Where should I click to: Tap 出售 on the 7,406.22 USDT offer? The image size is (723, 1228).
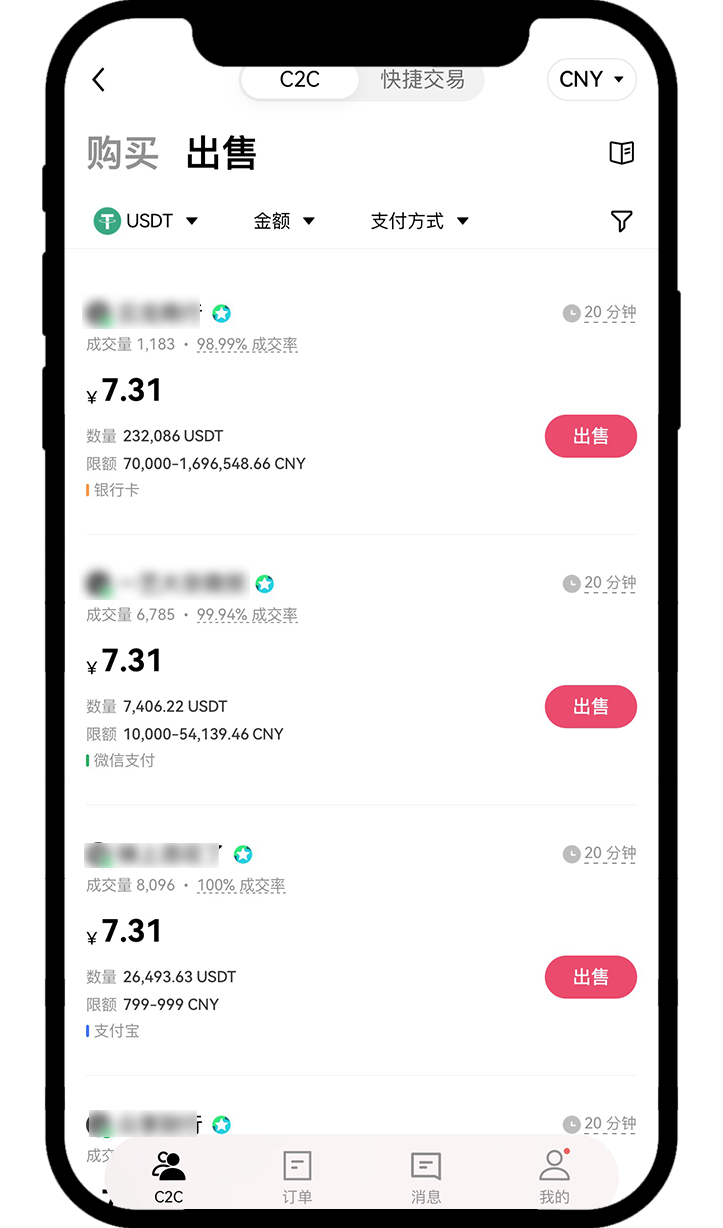click(x=590, y=707)
